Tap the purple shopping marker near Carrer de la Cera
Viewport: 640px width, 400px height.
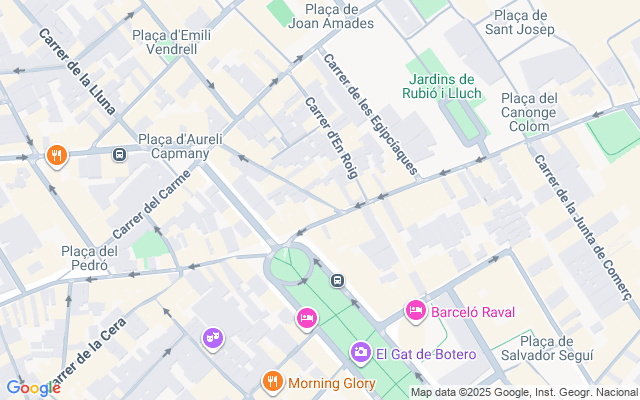tap(212, 338)
